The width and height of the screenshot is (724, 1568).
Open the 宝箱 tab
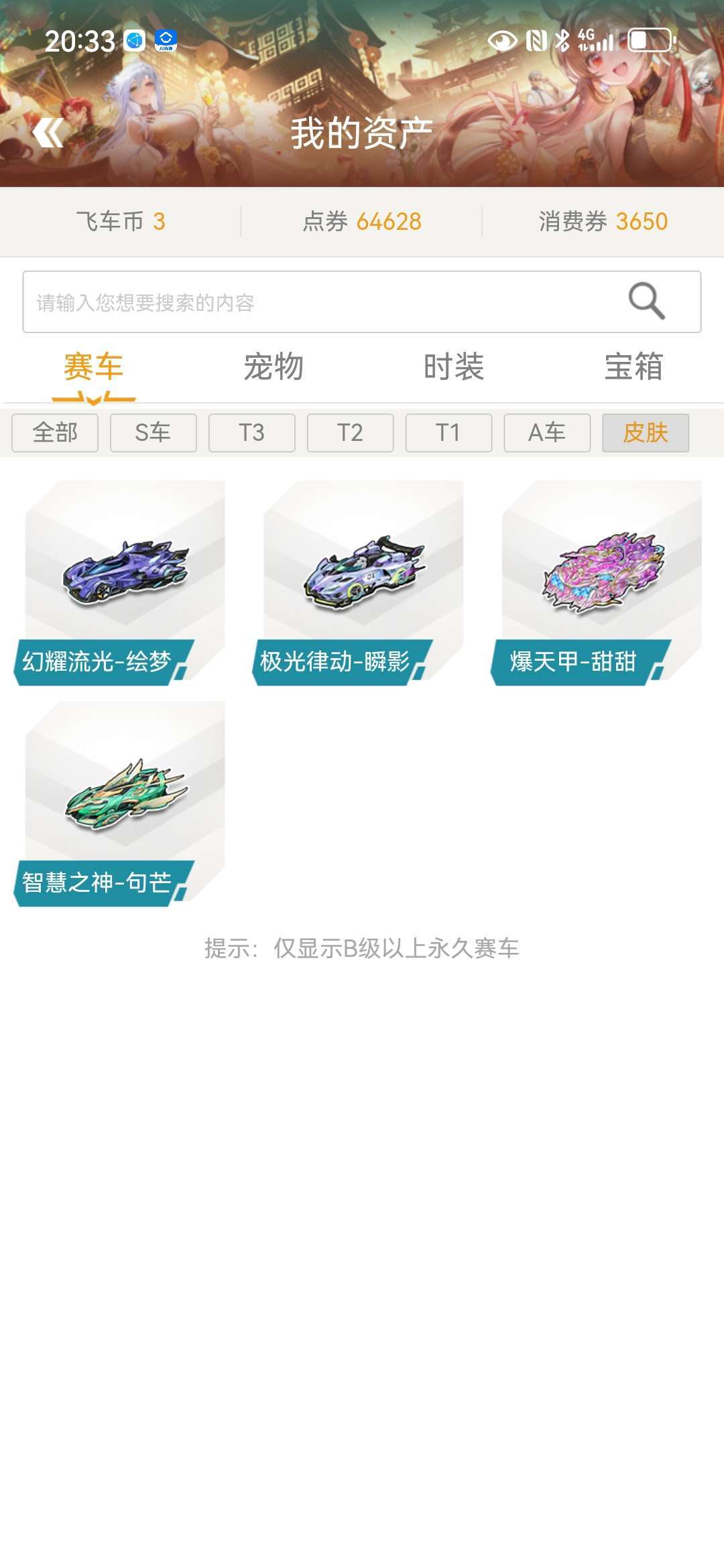[x=633, y=366]
